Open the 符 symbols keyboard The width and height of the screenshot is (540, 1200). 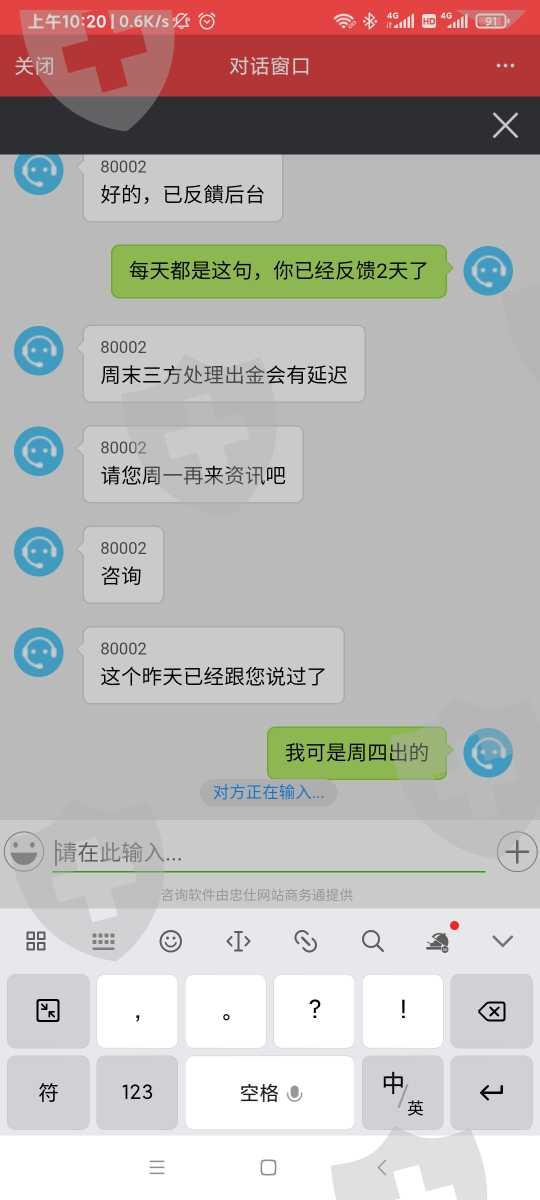pyautogui.click(x=48, y=1092)
